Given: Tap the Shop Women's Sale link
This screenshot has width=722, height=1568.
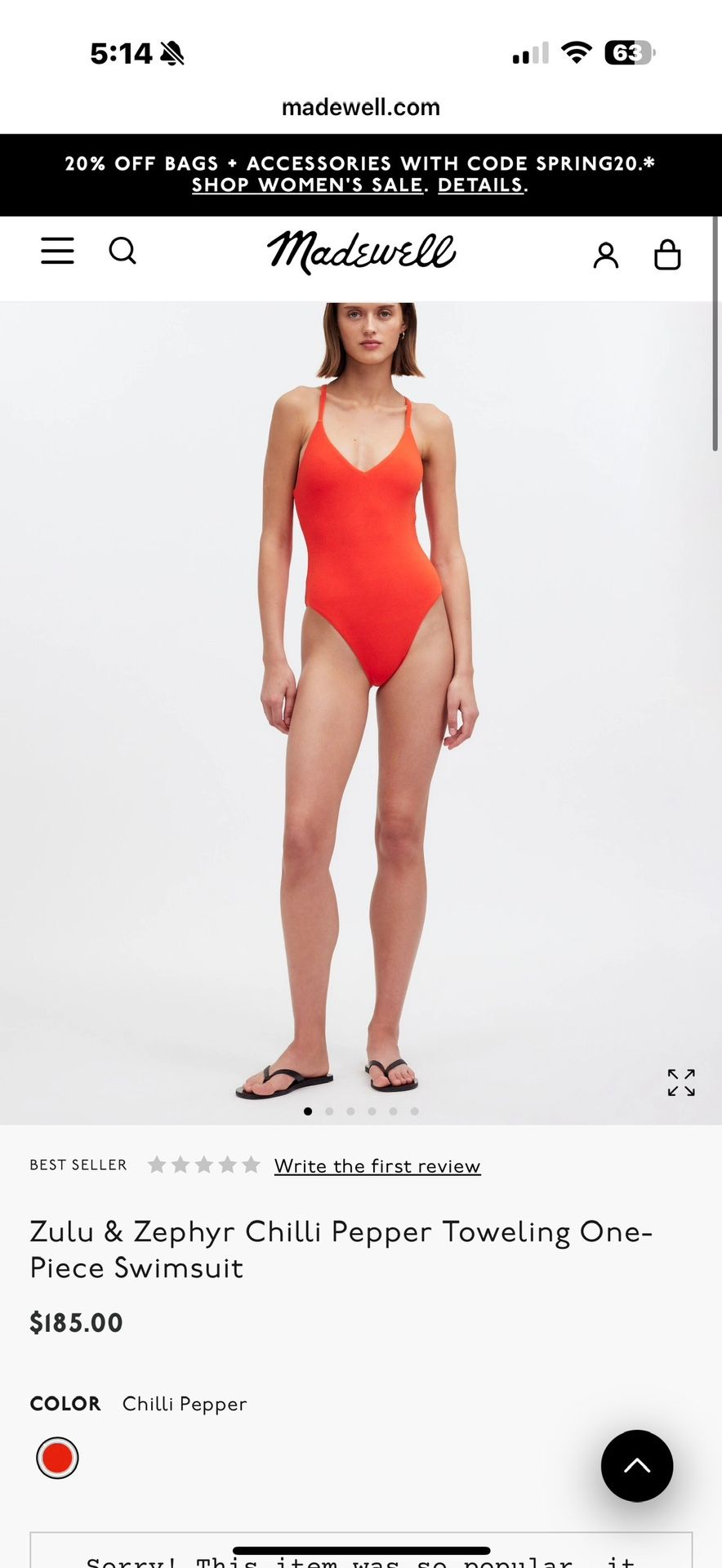Looking at the screenshot, I should click(x=308, y=185).
